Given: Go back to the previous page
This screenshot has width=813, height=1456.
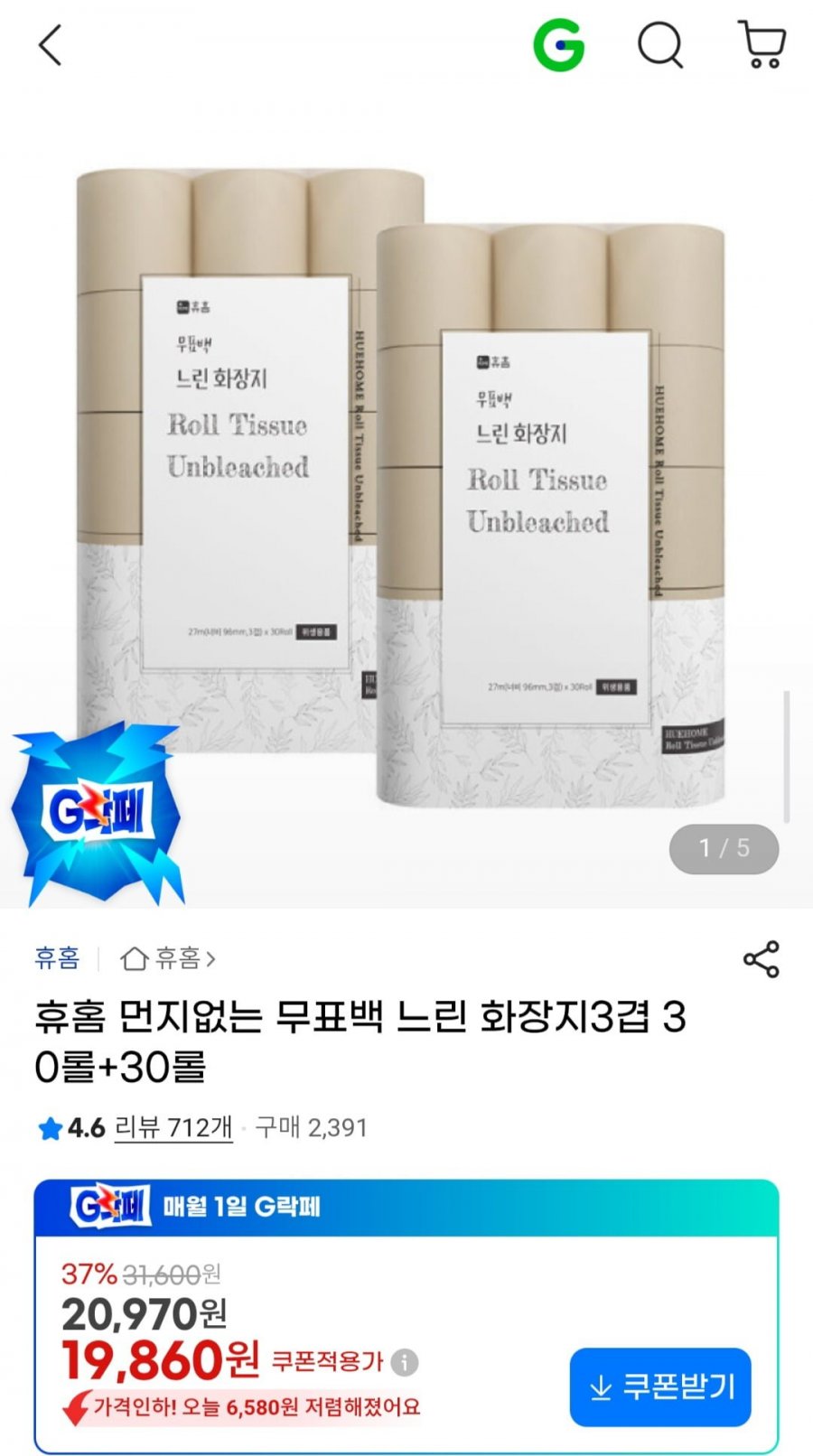Looking at the screenshot, I should pos(51,45).
